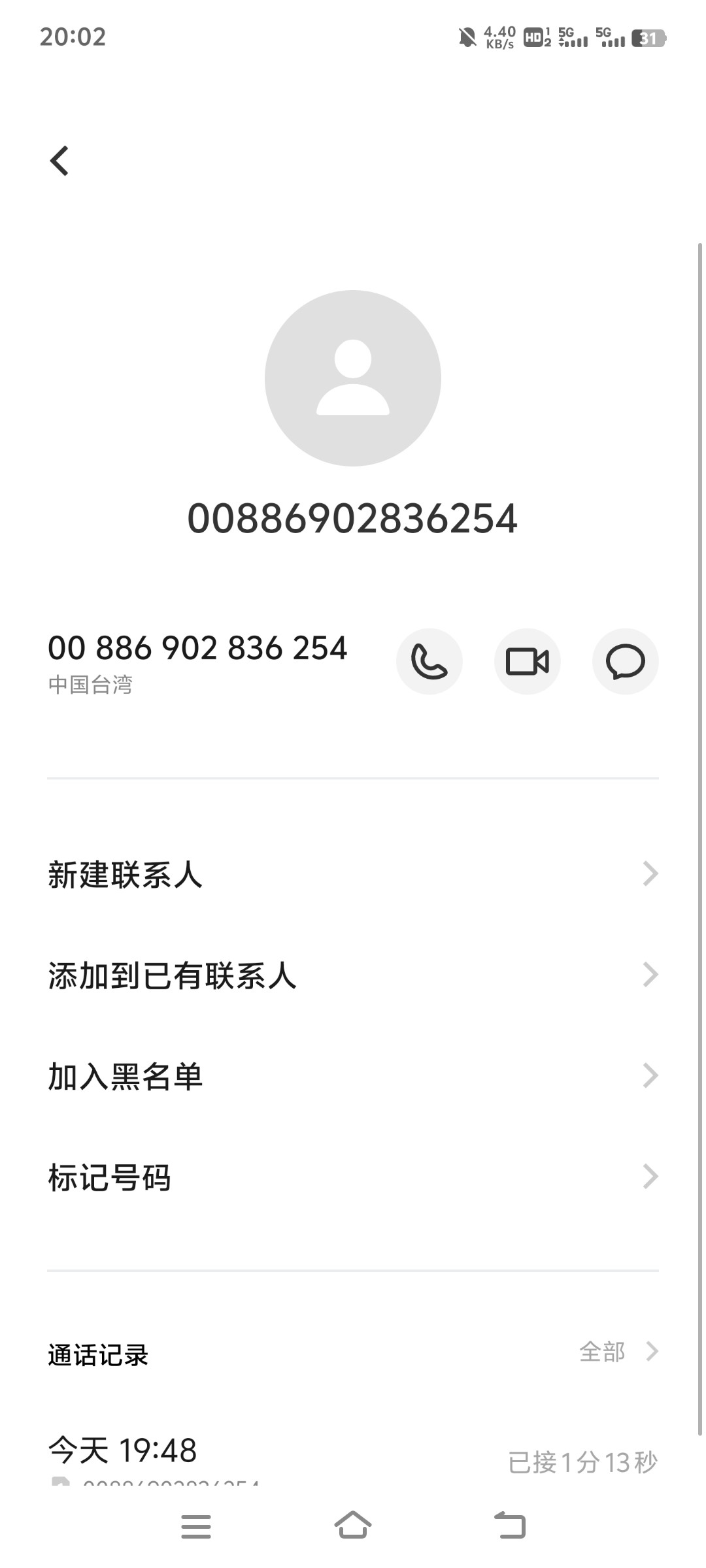Viewport: 706px width, 1568px height.
Task: Open the 今天 19:48 call record
Action: [353, 1458]
